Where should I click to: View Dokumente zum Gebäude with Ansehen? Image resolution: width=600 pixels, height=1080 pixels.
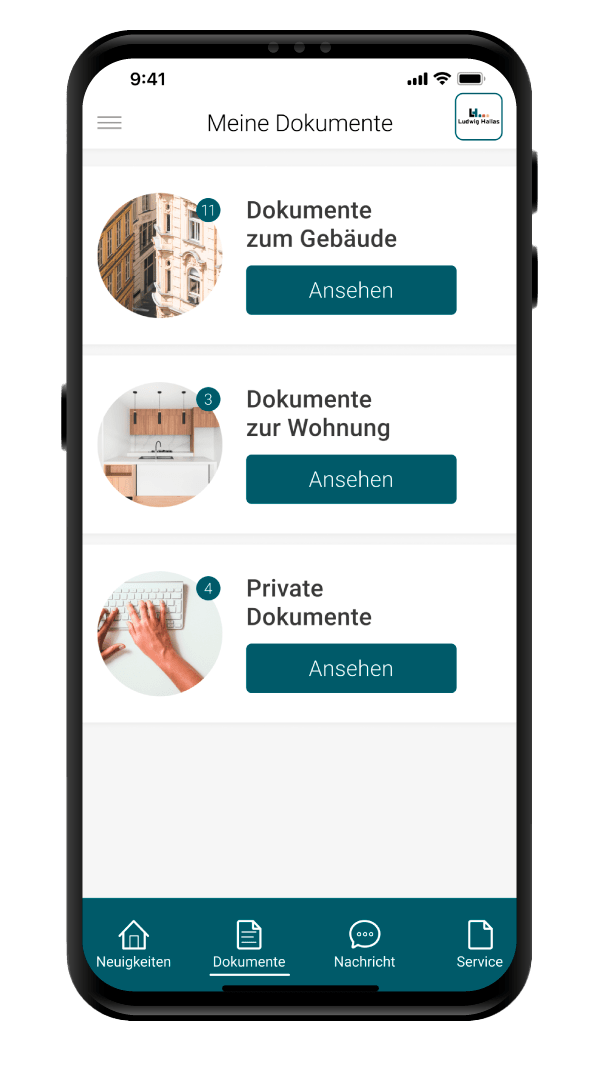(x=351, y=290)
